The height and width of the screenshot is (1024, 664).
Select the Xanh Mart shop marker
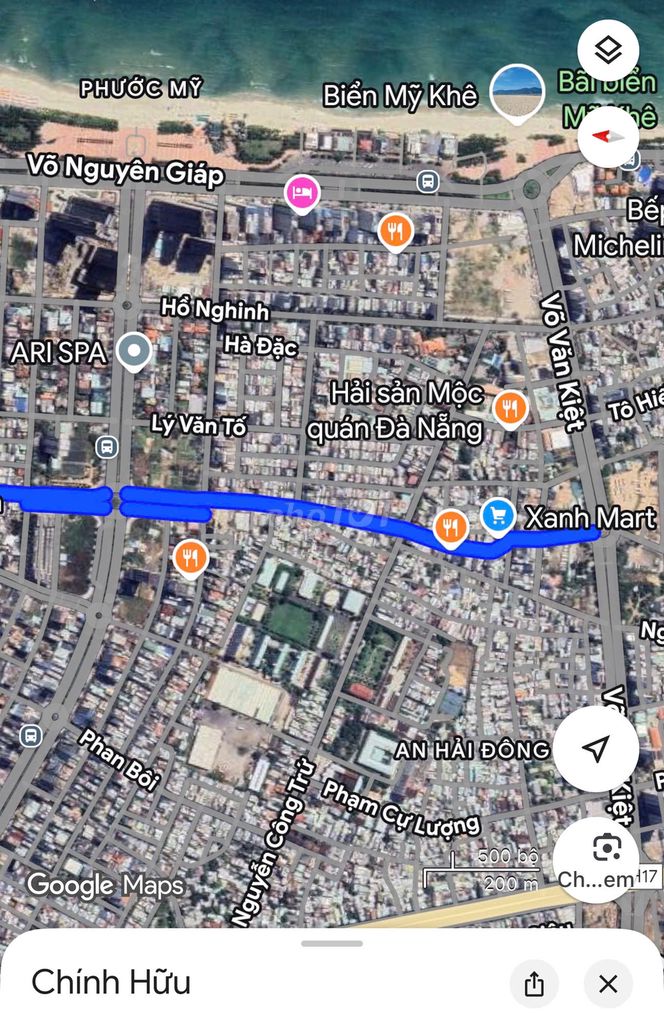coord(498,515)
